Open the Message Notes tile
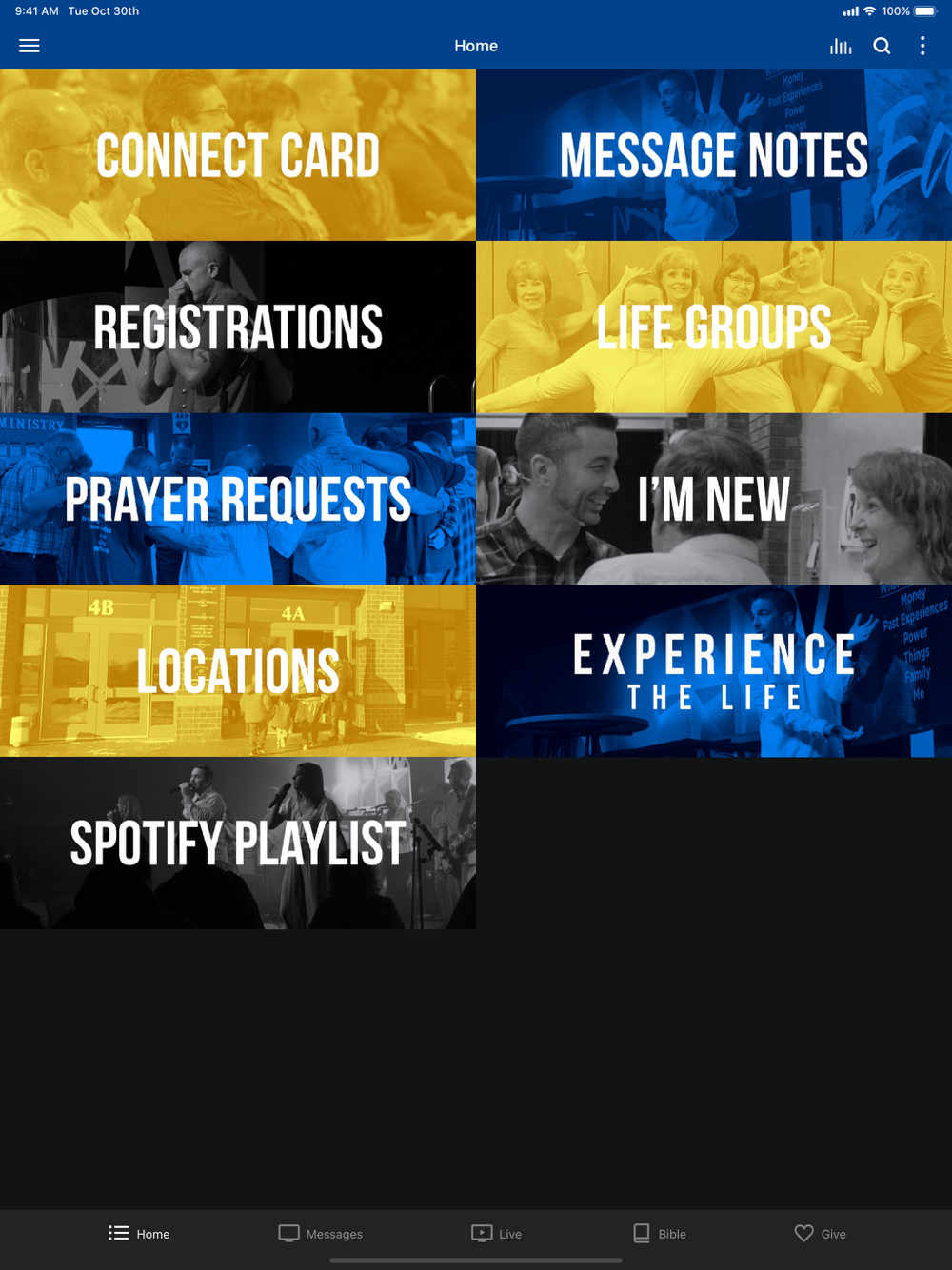Screen dimensions: 952x1270 (714, 154)
